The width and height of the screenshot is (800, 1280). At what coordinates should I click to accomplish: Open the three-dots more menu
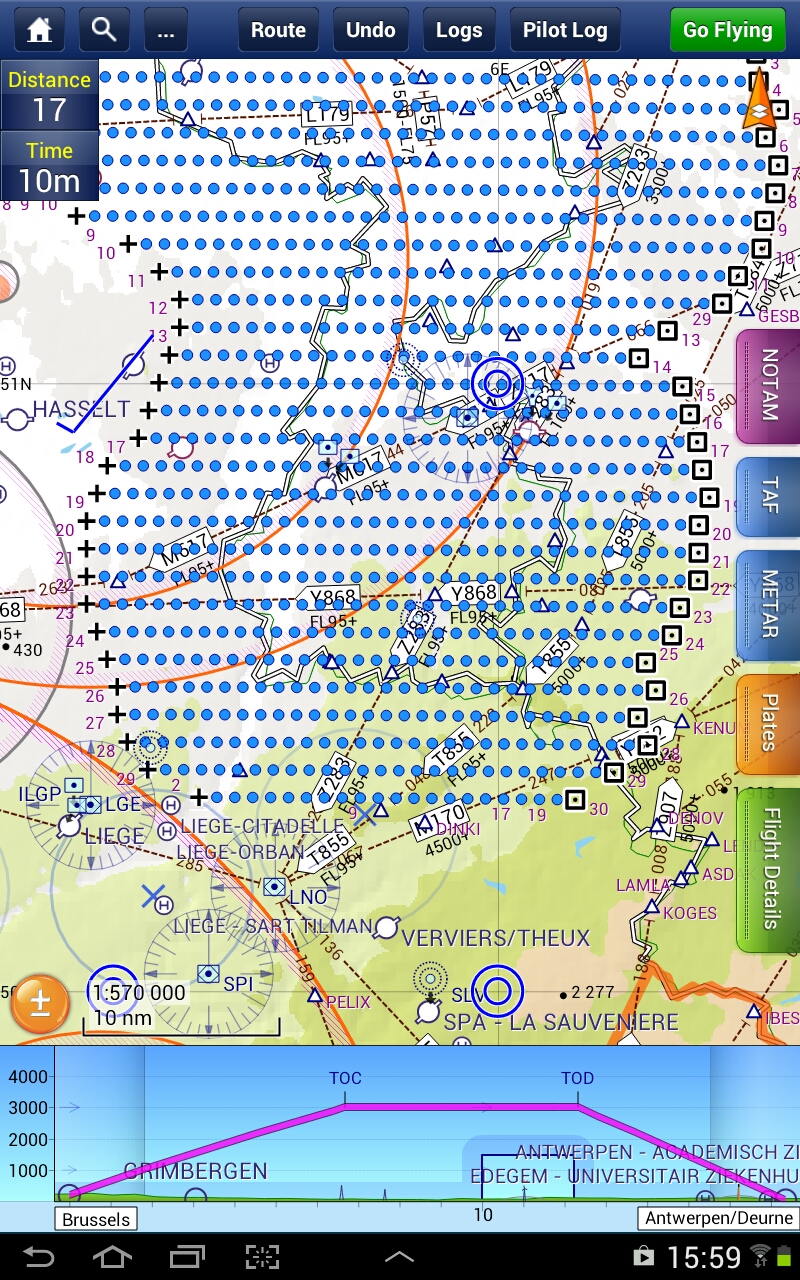click(x=166, y=30)
